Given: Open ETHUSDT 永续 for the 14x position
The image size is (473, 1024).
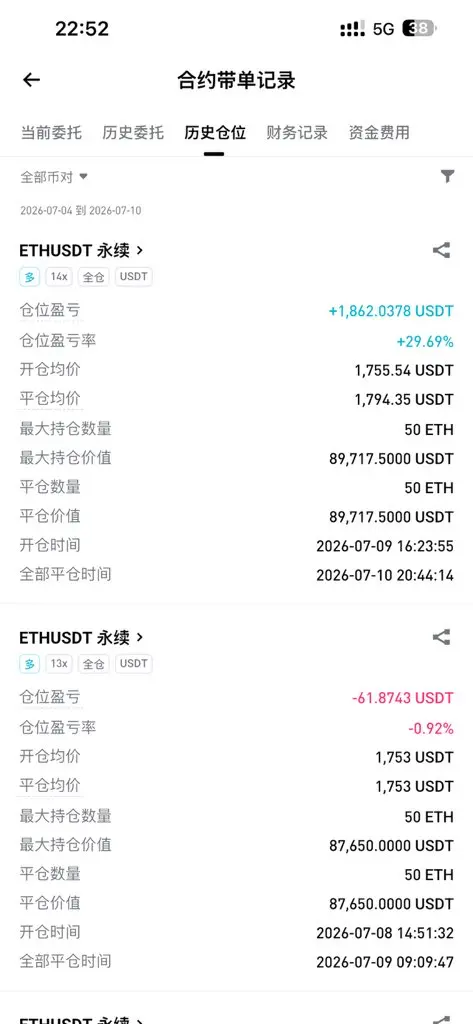Looking at the screenshot, I should (82, 250).
